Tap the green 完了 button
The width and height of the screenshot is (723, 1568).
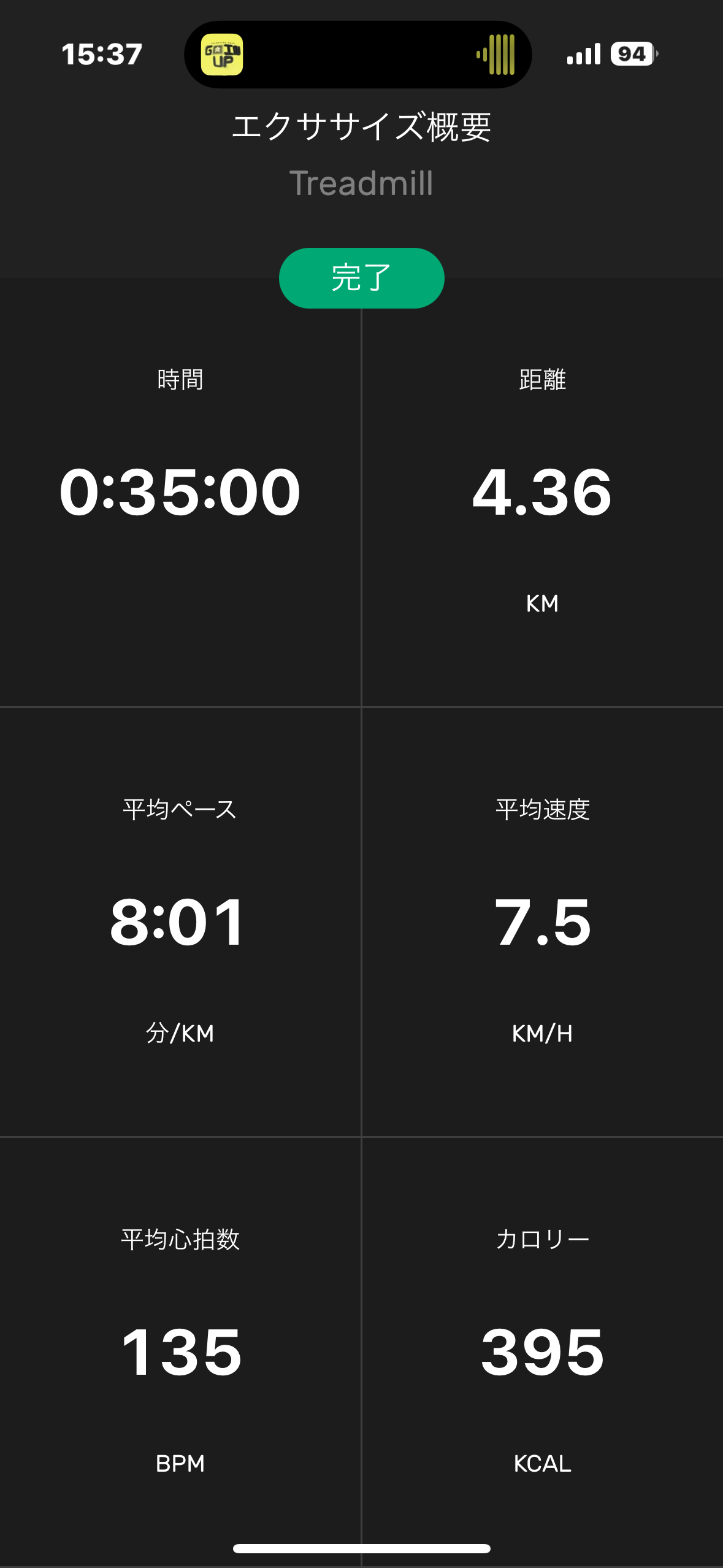[361, 278]
